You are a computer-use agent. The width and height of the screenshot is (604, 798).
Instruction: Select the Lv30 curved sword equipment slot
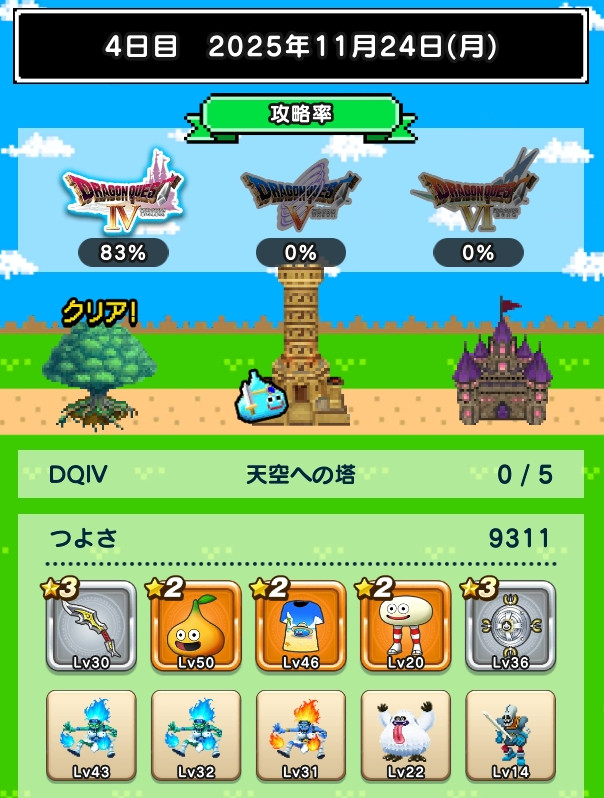[92, 627]
